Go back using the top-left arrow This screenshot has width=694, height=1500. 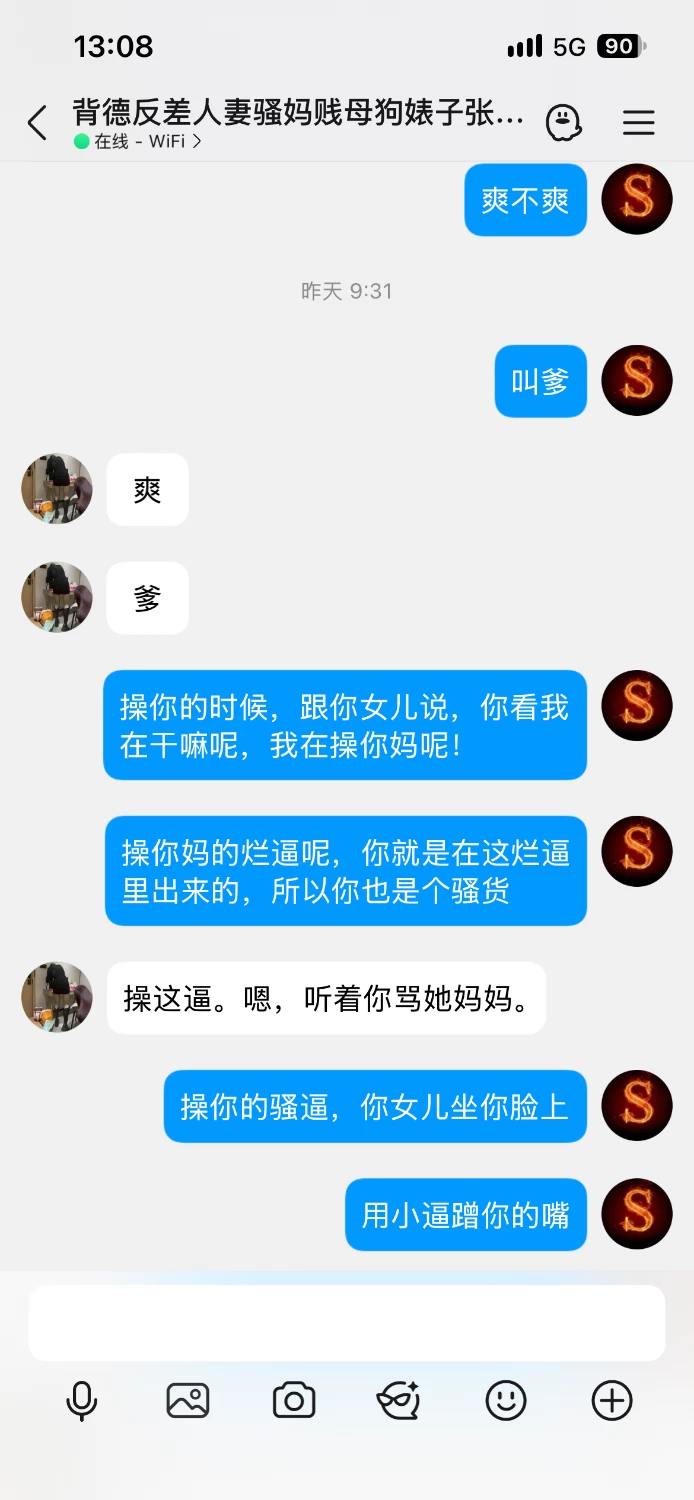(x=37, y=123)
